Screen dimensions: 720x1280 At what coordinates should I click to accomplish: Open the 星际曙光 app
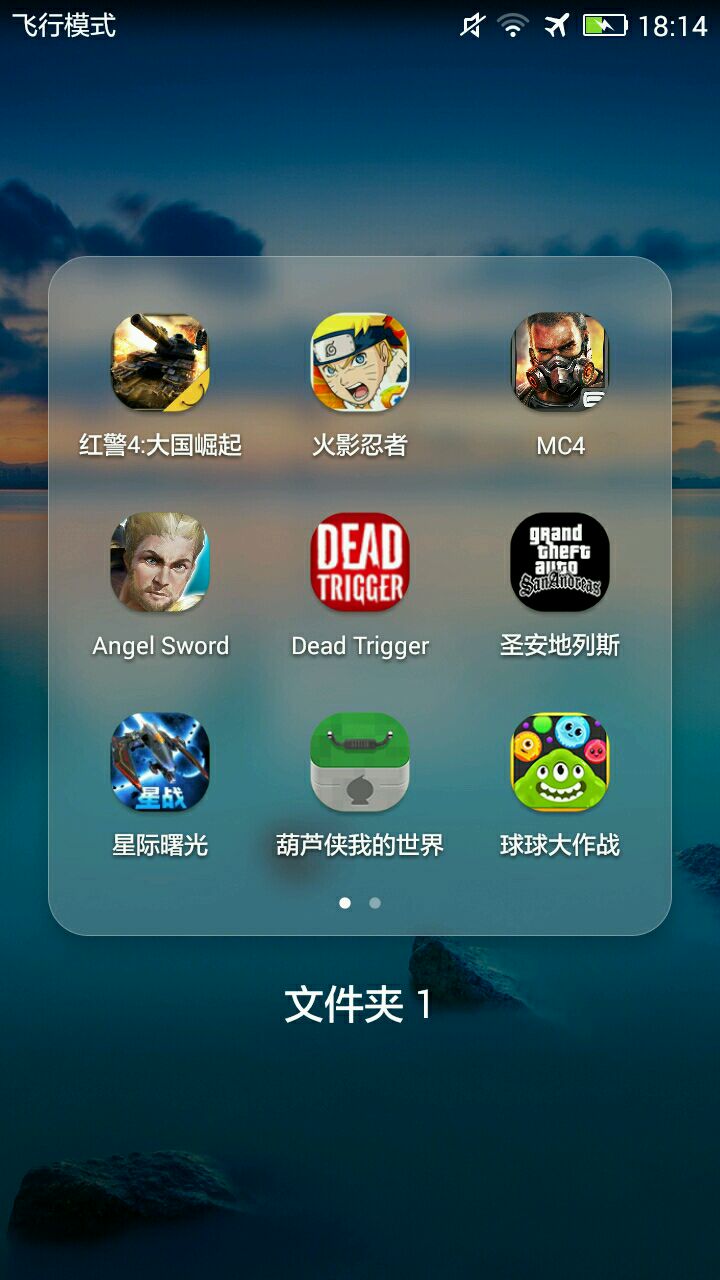point(160,762)
